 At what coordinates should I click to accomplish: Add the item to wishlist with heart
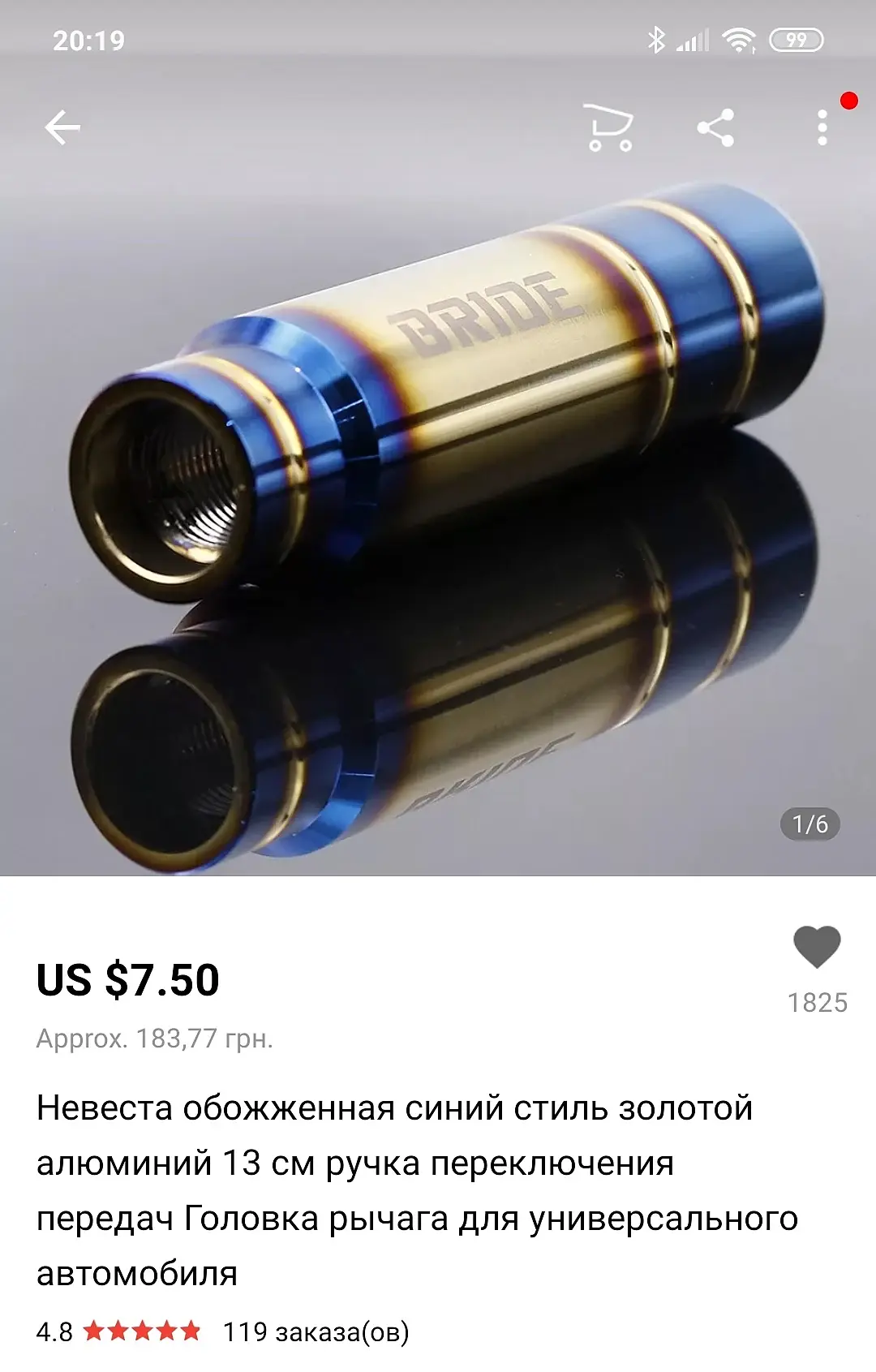817,948
